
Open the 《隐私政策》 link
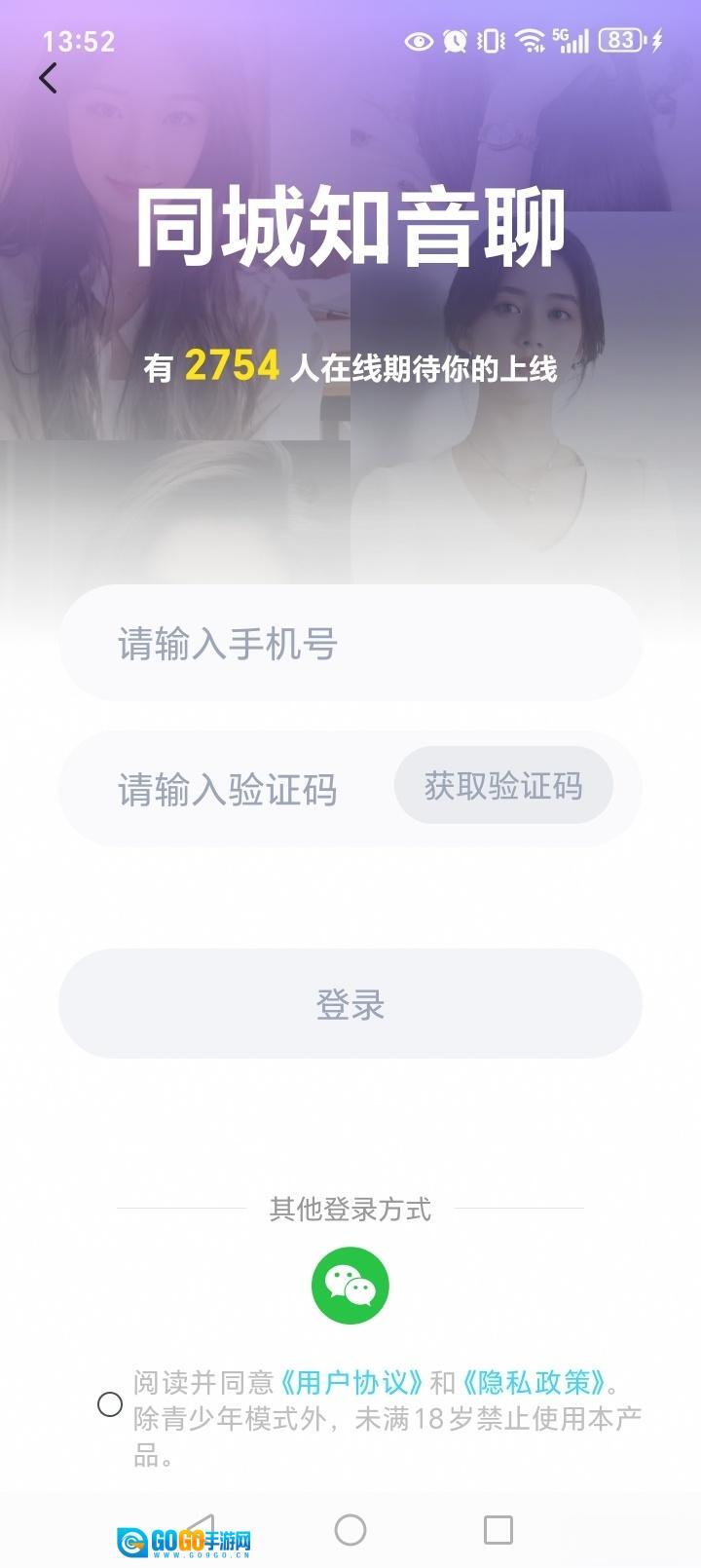pyautogui.click(x=534, y=1382)
